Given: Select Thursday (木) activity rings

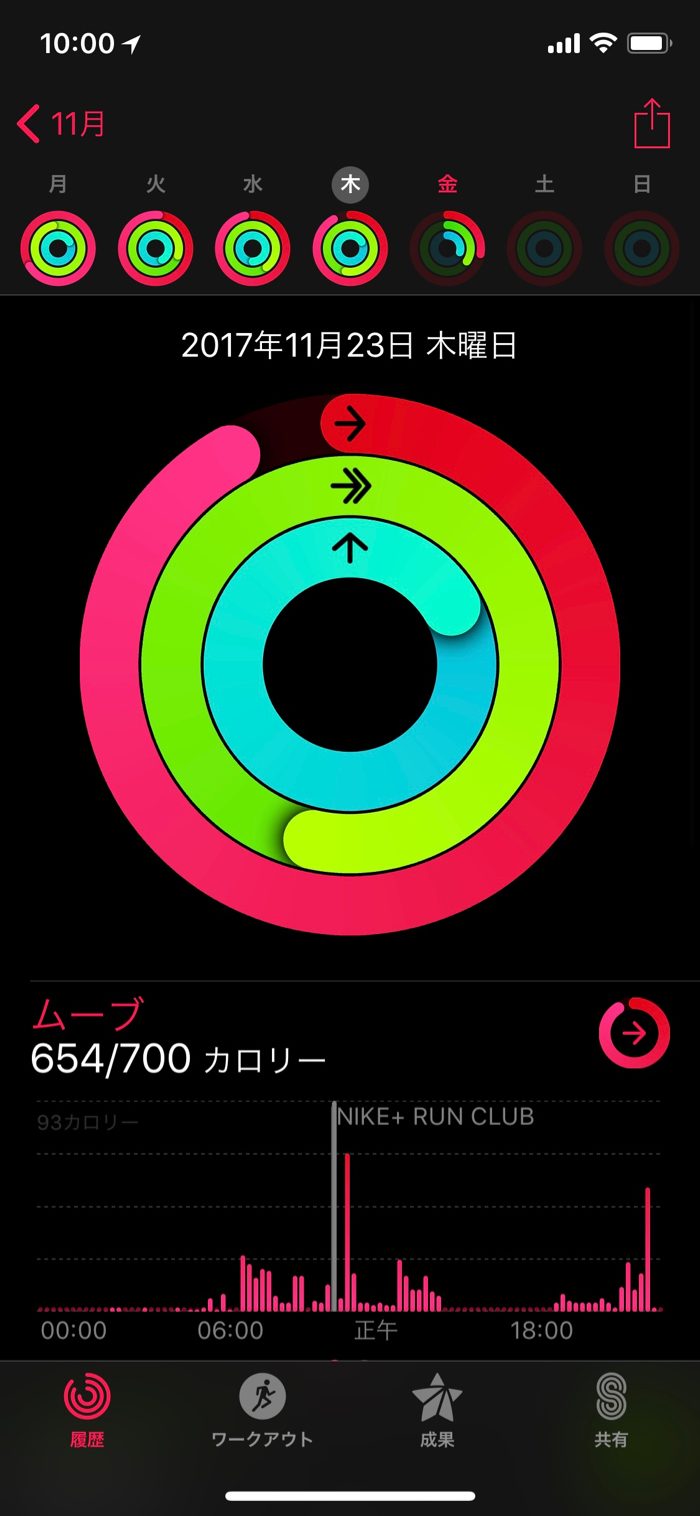Looking at the screenshot, I should coord(350,248).
